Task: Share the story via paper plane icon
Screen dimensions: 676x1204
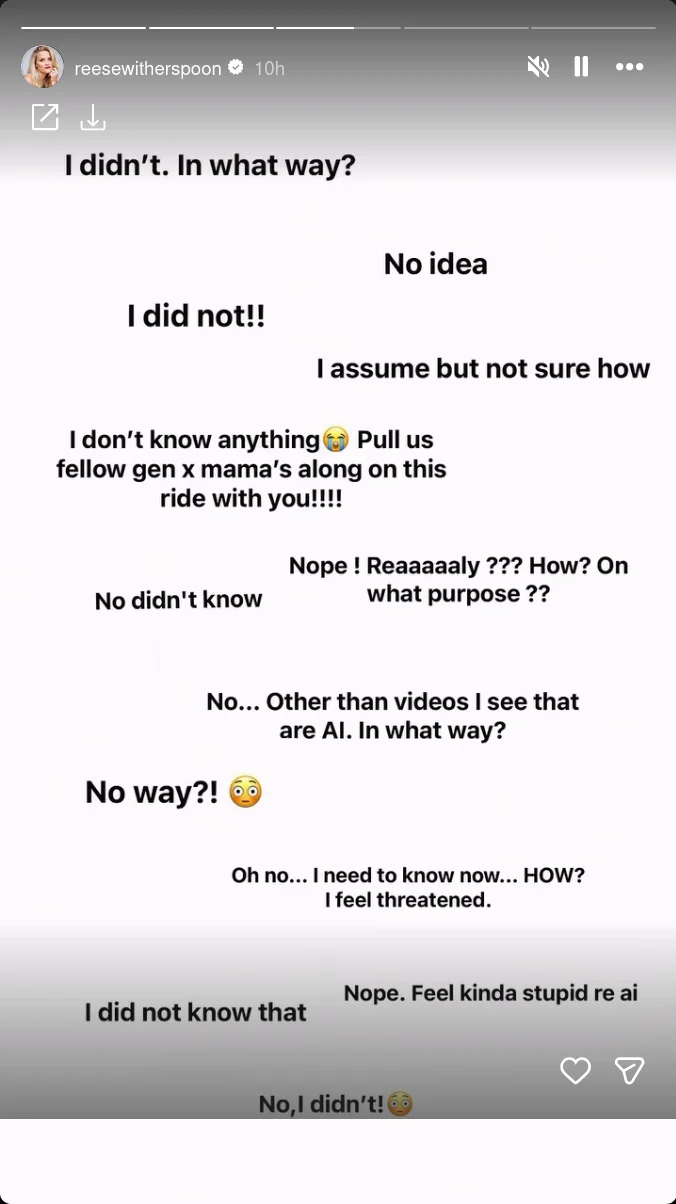Action: click(x=629, y=1070)
